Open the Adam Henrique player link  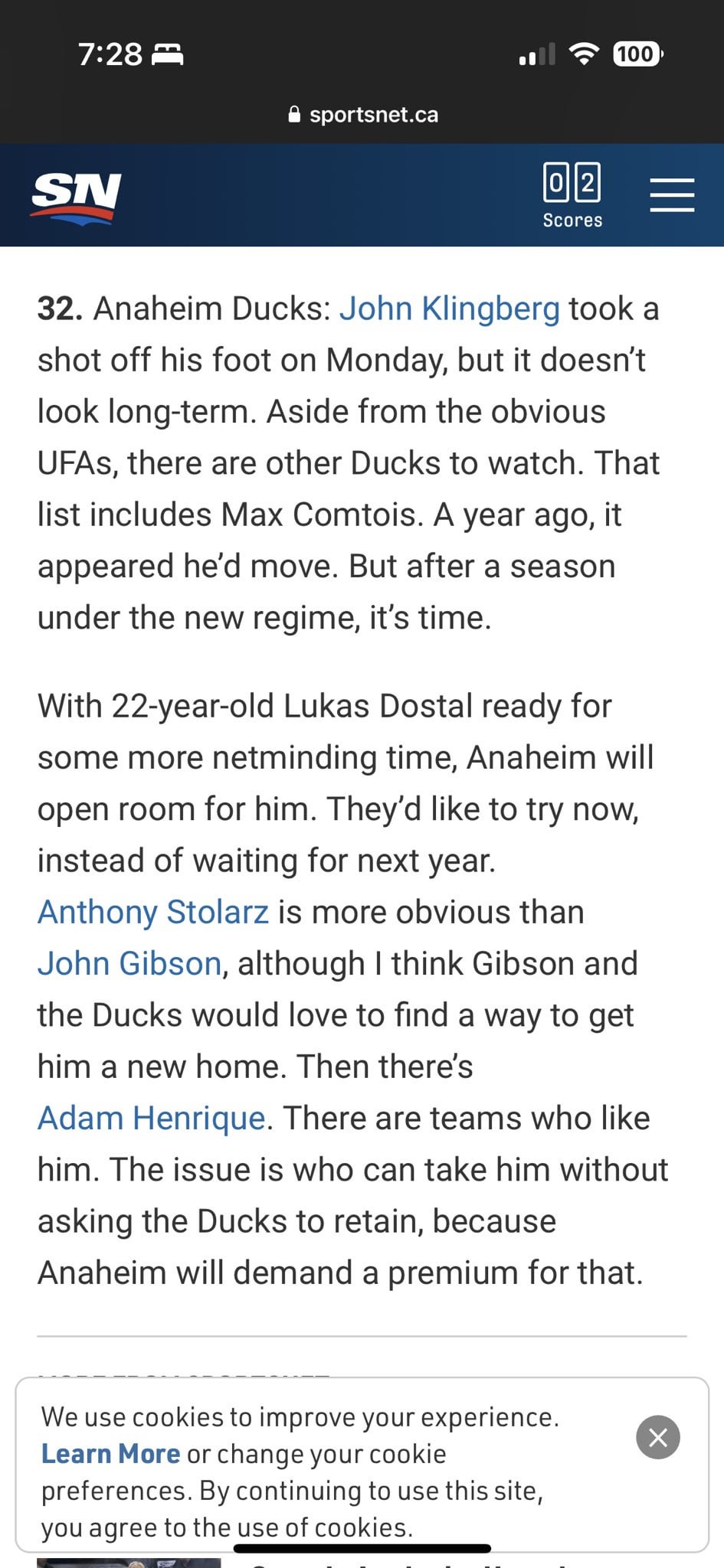pyautogui.click(x=151, y=1118)
